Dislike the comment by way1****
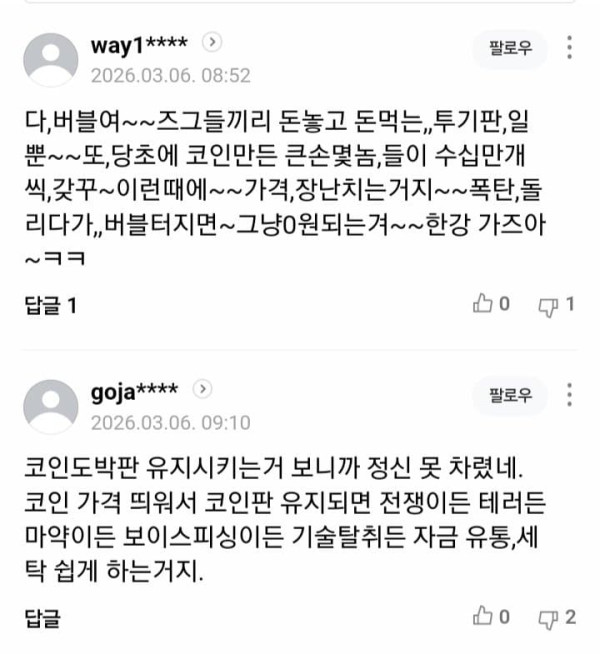 [556, 305]
